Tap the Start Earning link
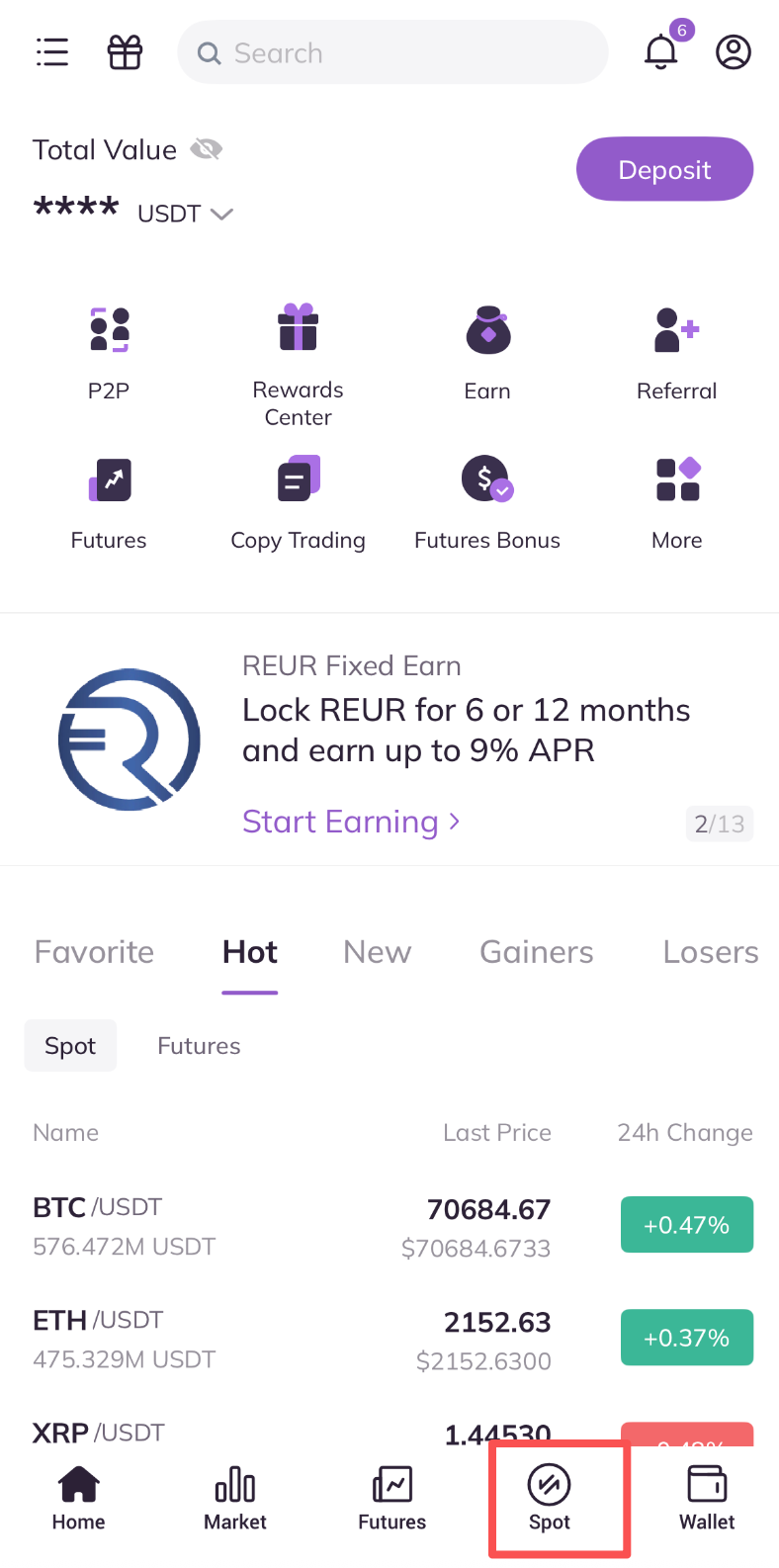 coord(351,822)
